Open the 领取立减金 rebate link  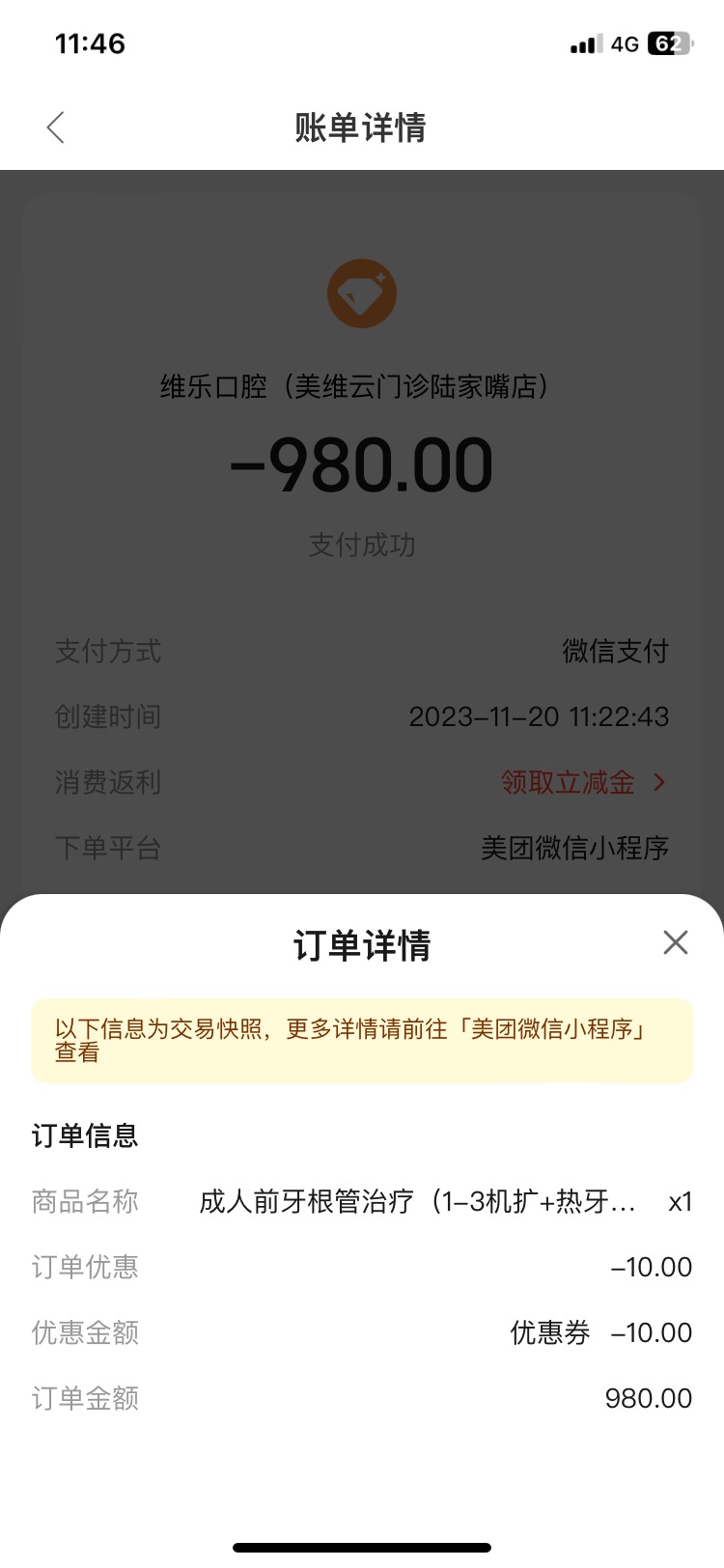[583, 782]
